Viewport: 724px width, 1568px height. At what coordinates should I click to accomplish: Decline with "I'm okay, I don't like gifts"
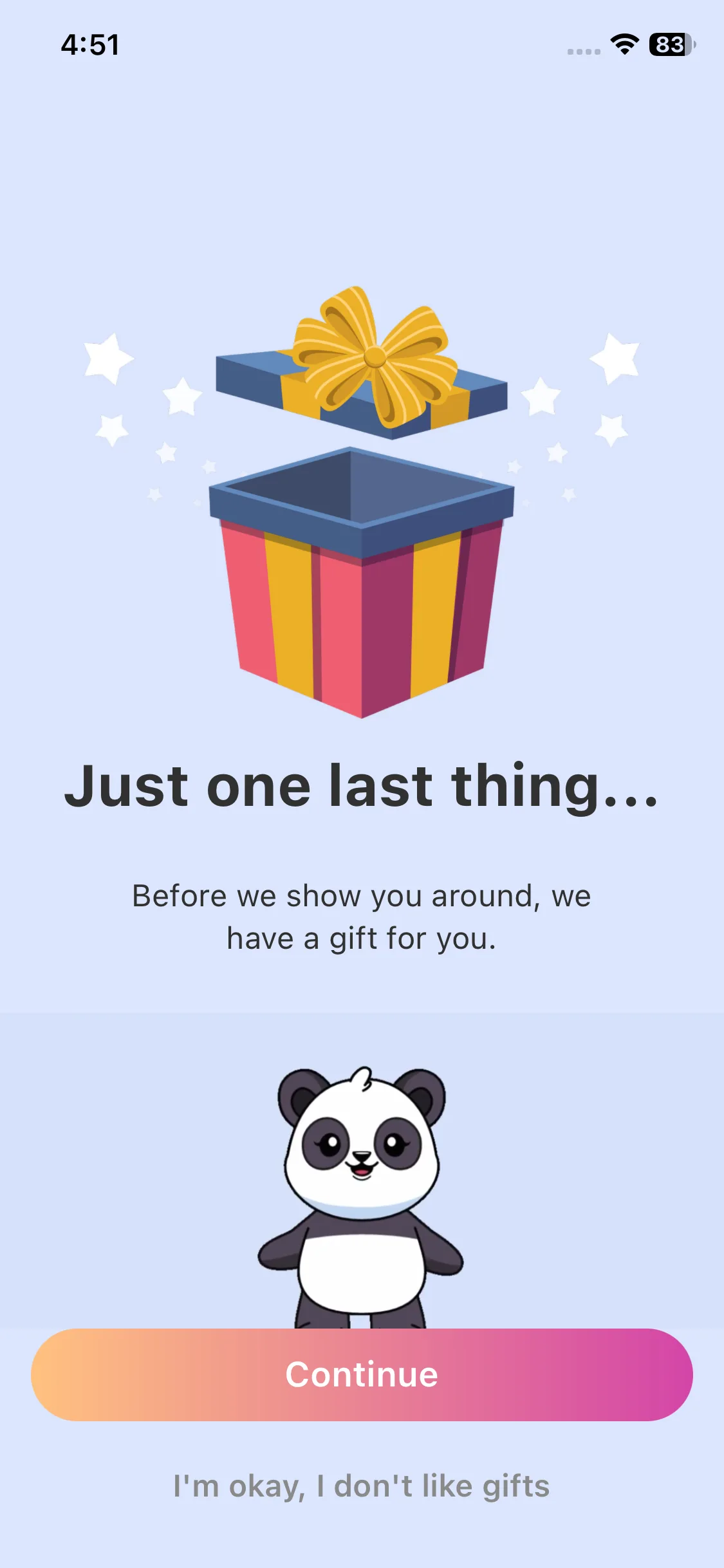point(362,1486)
